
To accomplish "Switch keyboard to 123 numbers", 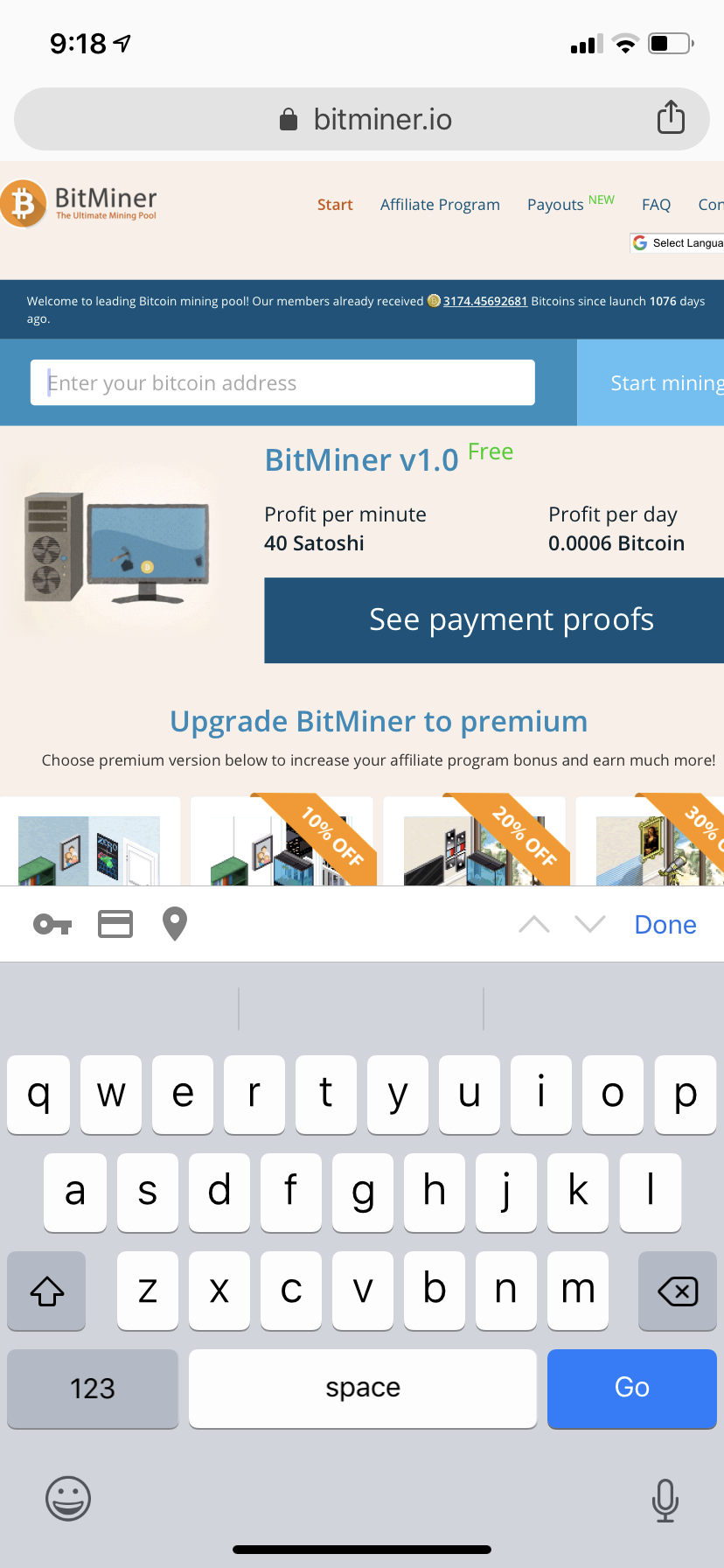I will tap(93, 1388).
